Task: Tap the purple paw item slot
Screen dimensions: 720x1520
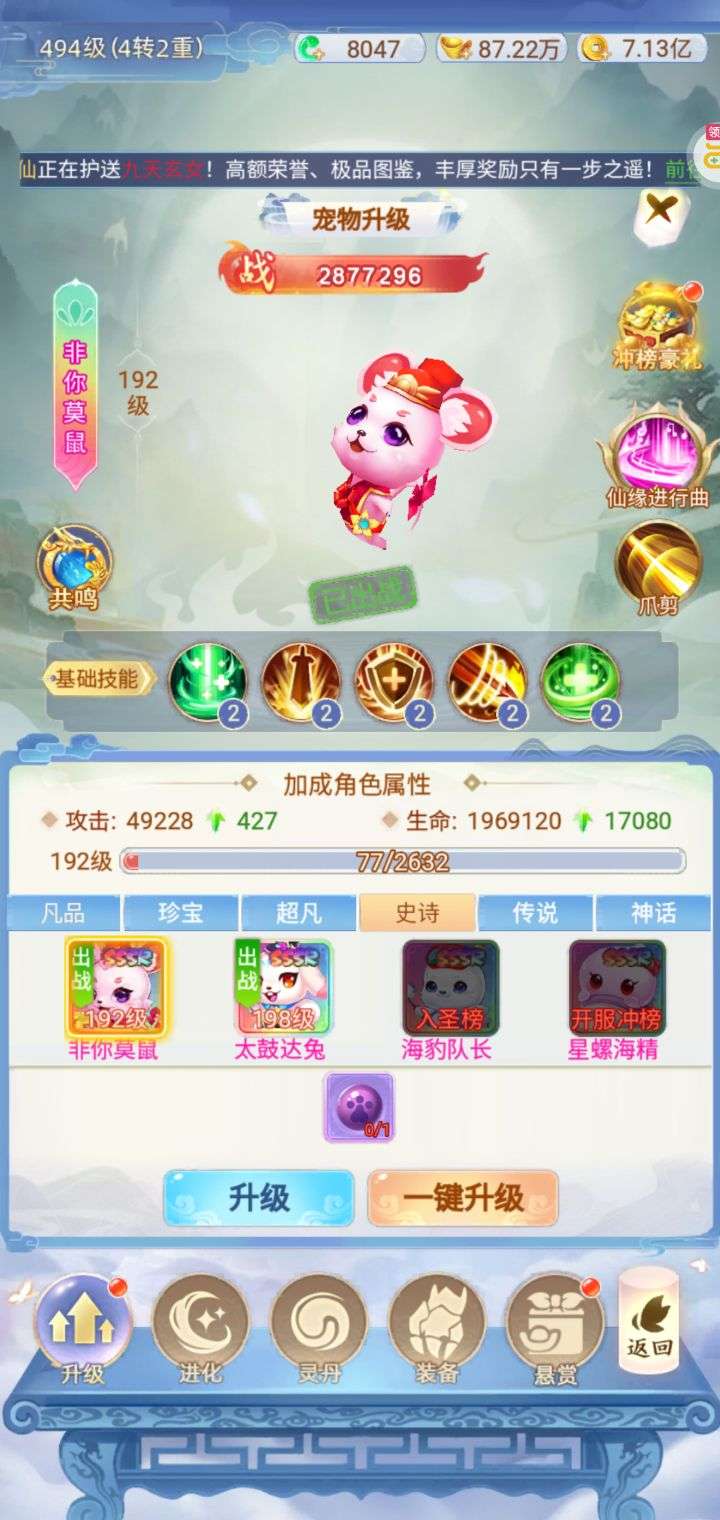Action: (x=358, y=1107)
